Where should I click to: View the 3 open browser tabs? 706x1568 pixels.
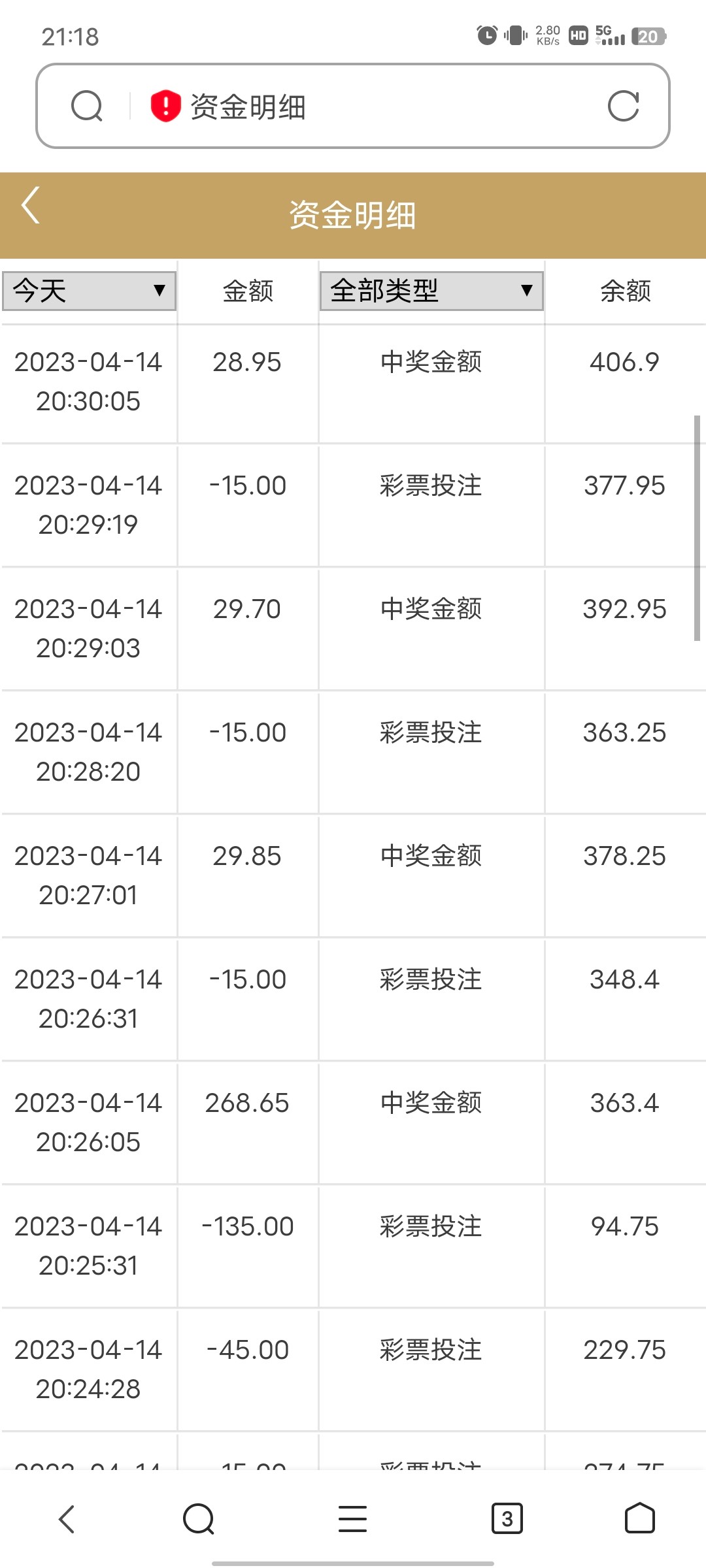507,1518
